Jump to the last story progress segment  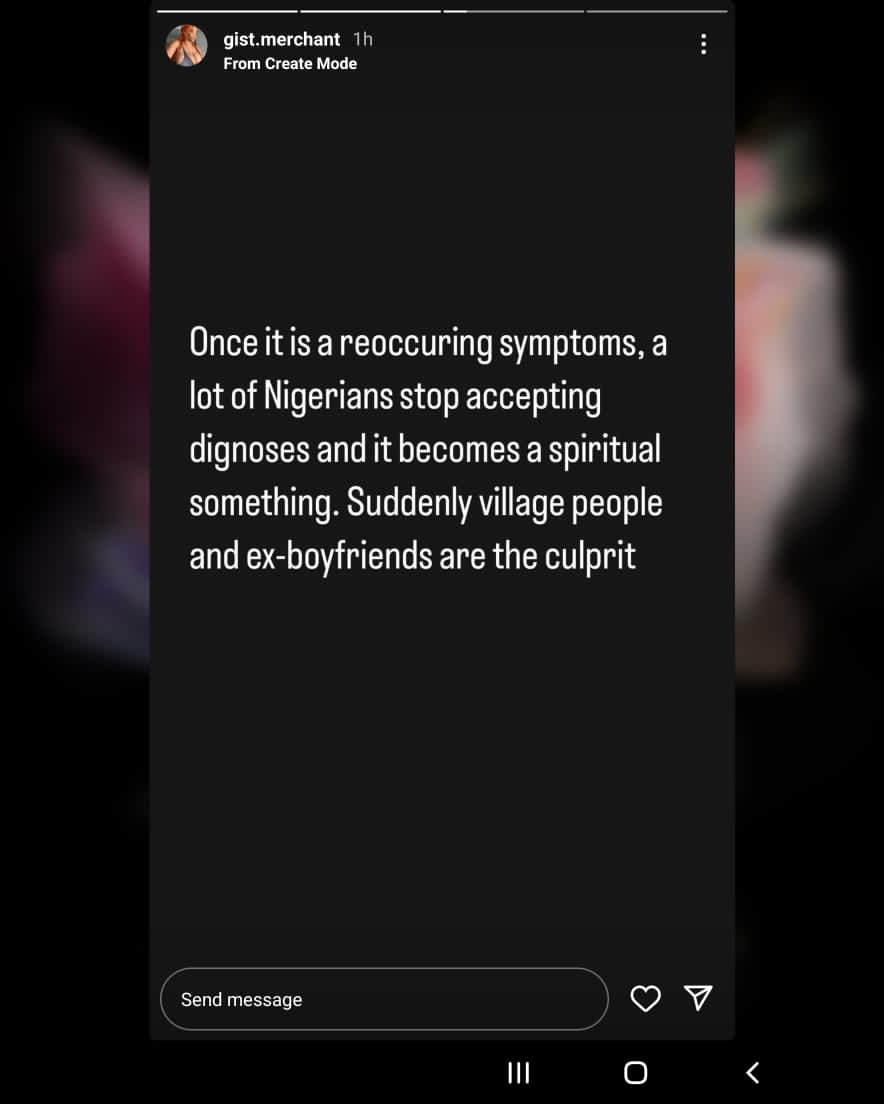tap(656, 10)
